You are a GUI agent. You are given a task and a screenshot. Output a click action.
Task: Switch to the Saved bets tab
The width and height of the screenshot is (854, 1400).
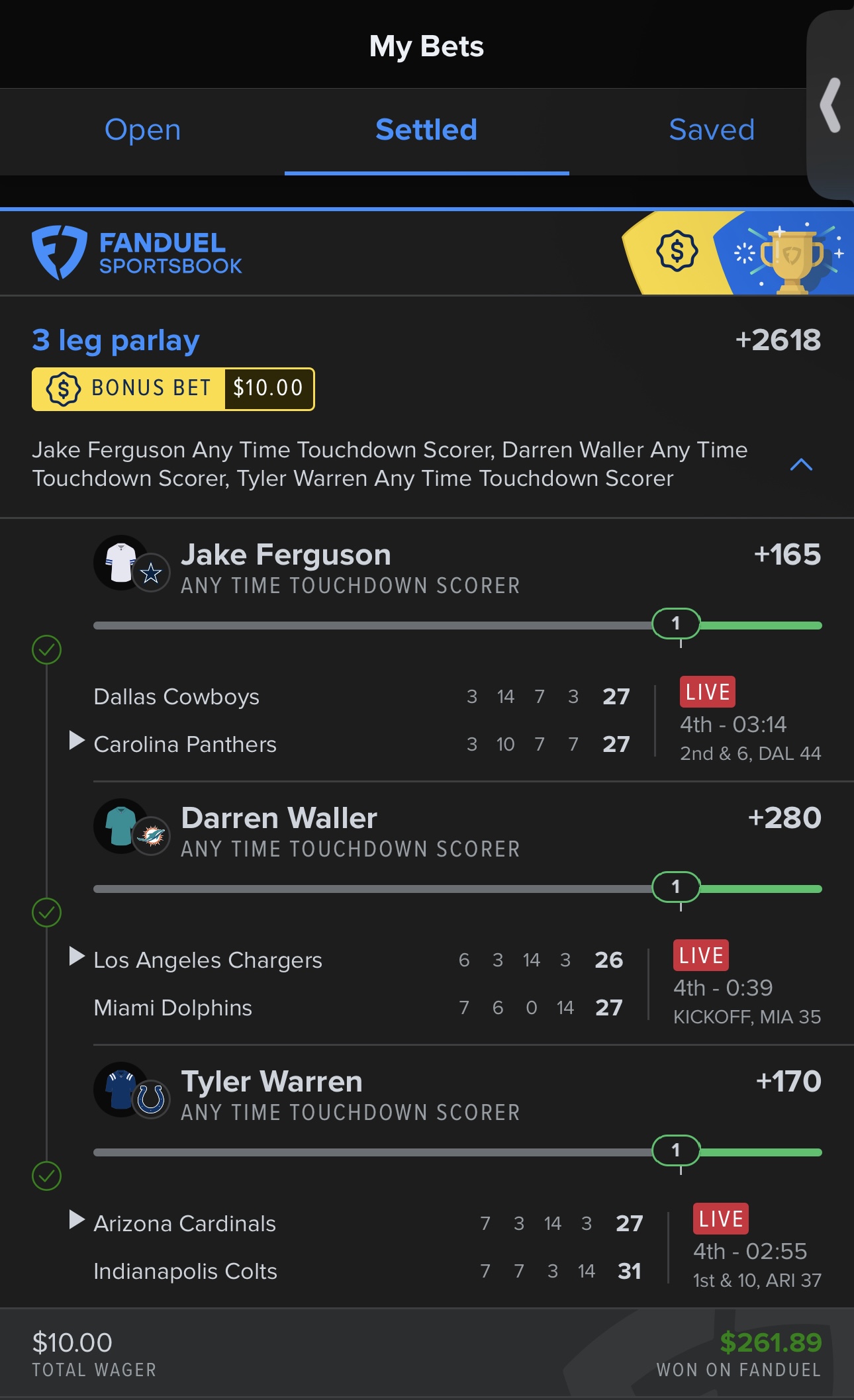tap(711, 130)
